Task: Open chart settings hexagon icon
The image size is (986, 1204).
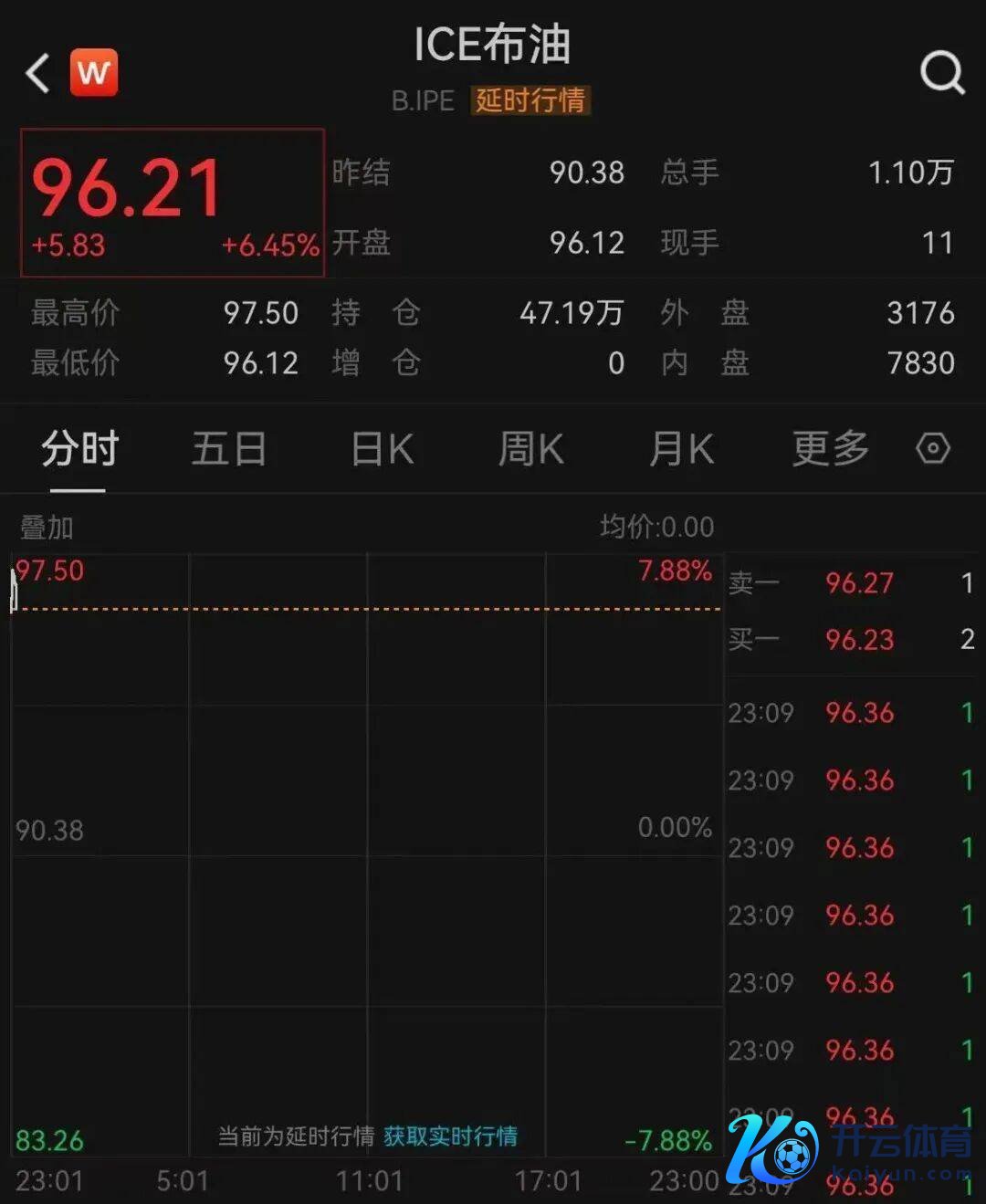Action: [x=933, y=448]
